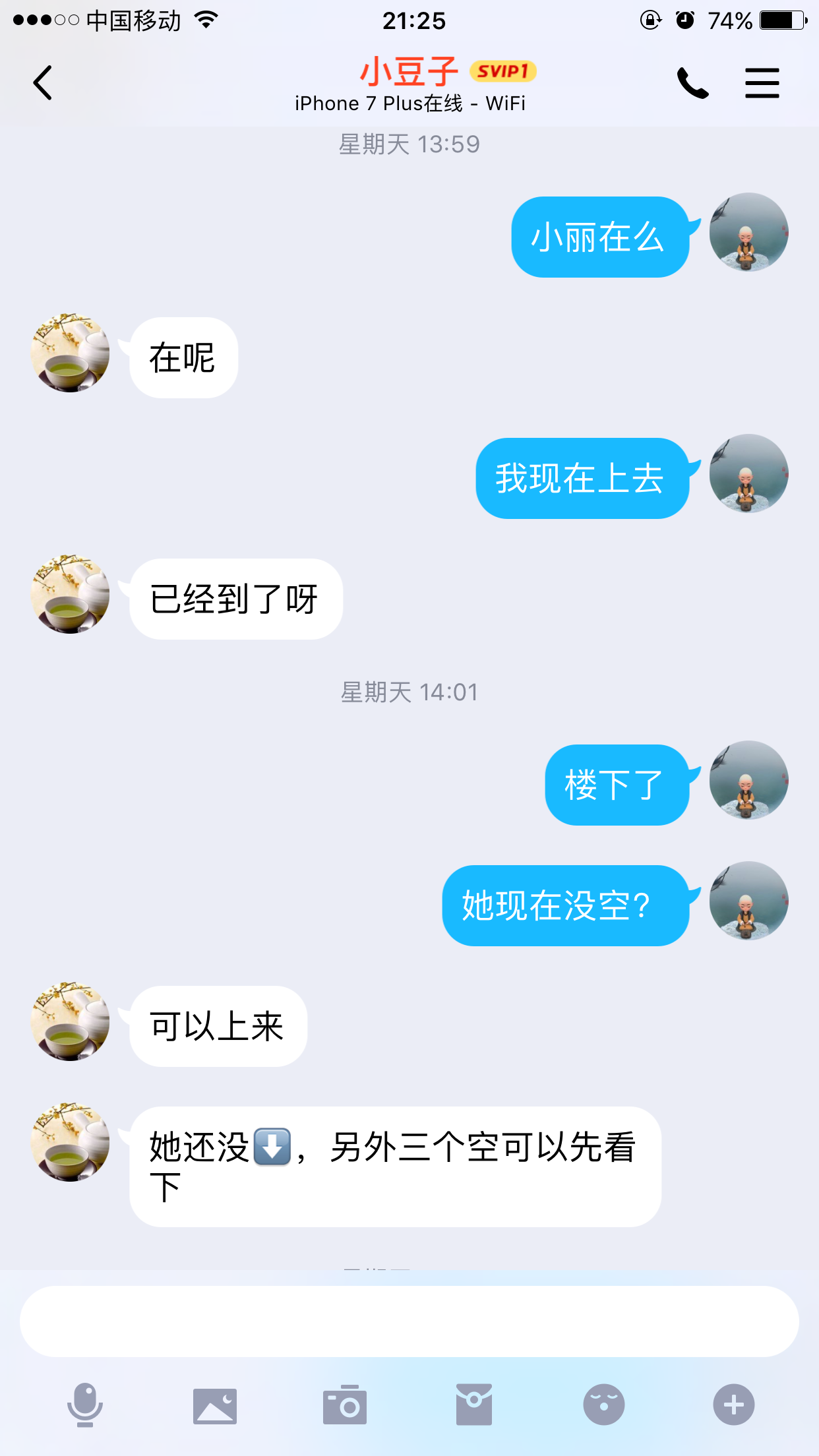This screenshot has height=1456, width=819.
Task: Open the red packet icon
Action: point(473,1405)
